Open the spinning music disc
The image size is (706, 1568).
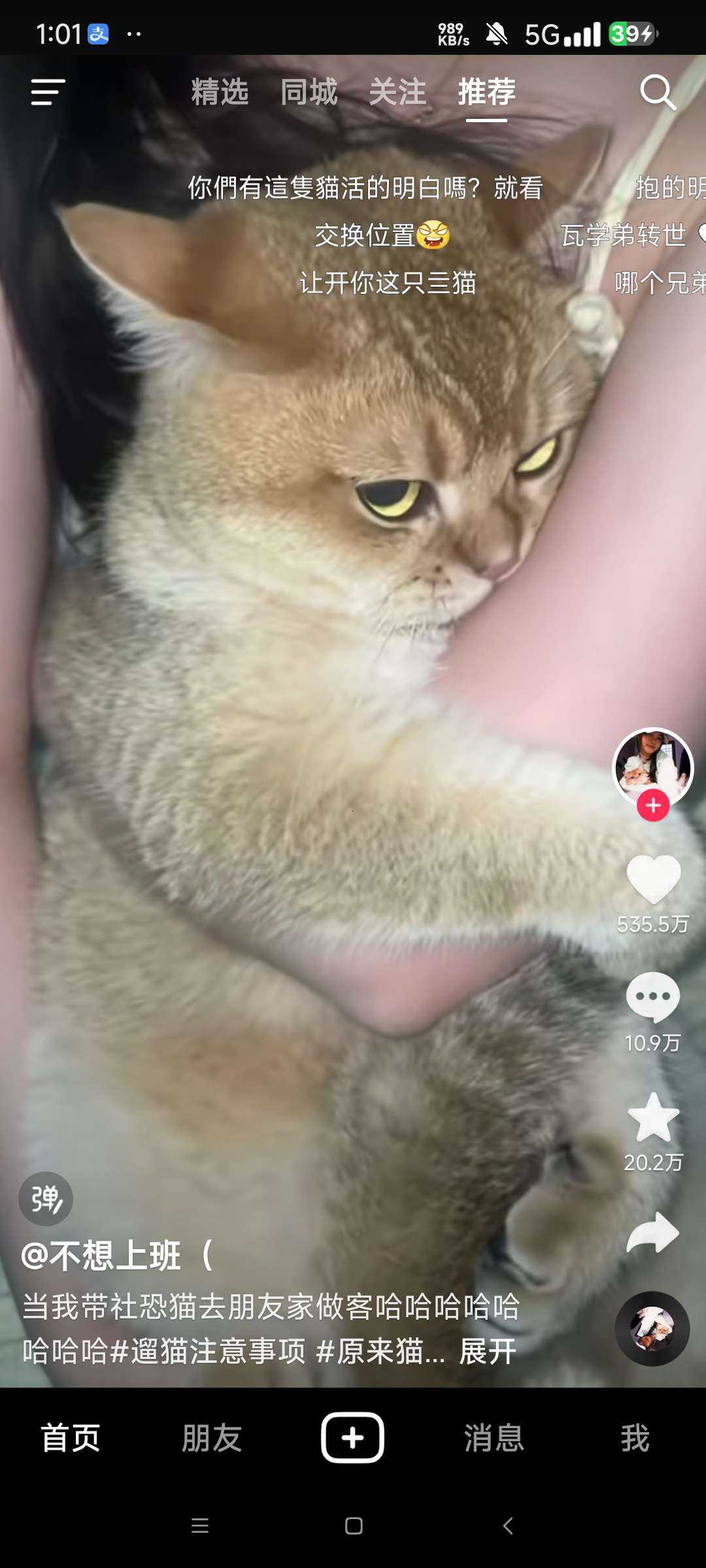click(652, 1328)
